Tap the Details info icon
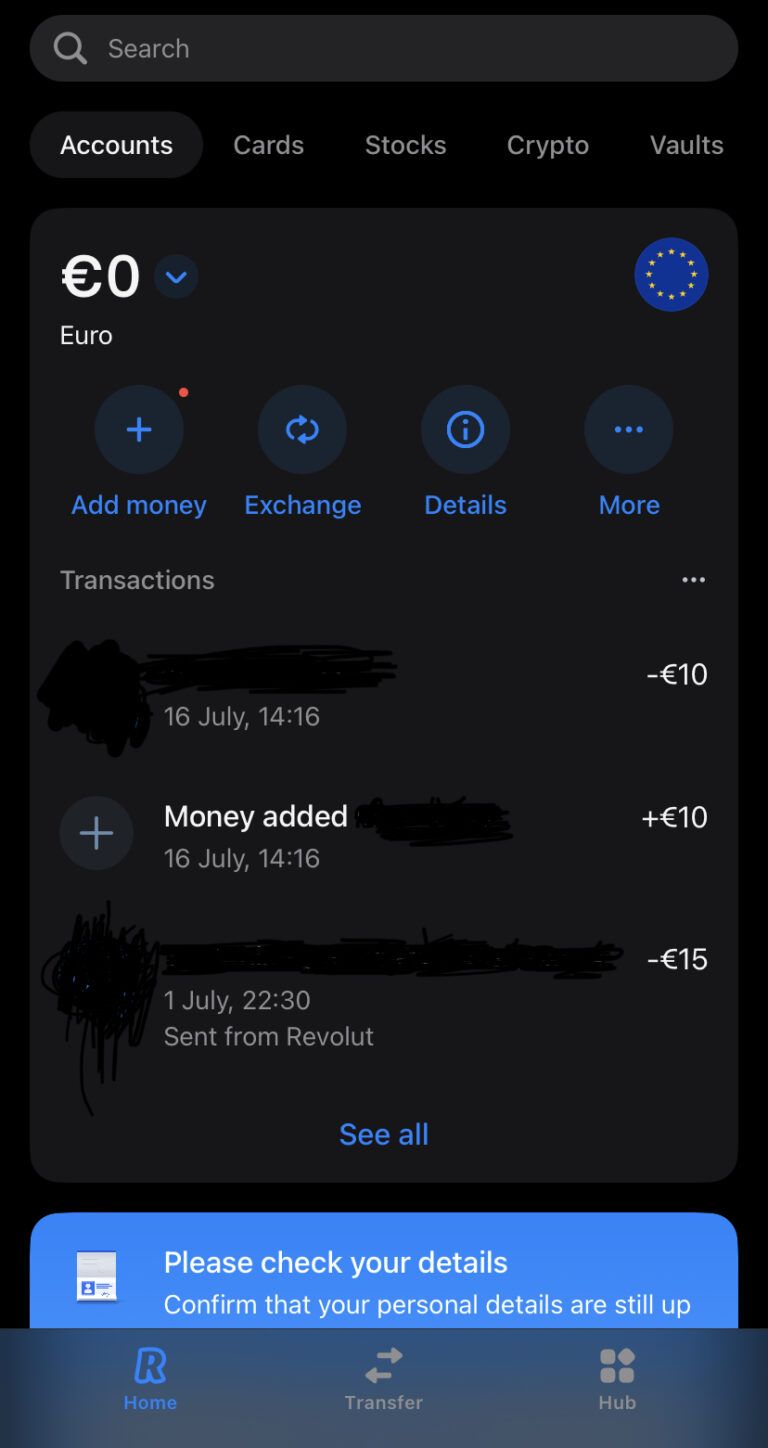Screen dimensions: 768x1448 pyautogui.click(x=465, y=429)
